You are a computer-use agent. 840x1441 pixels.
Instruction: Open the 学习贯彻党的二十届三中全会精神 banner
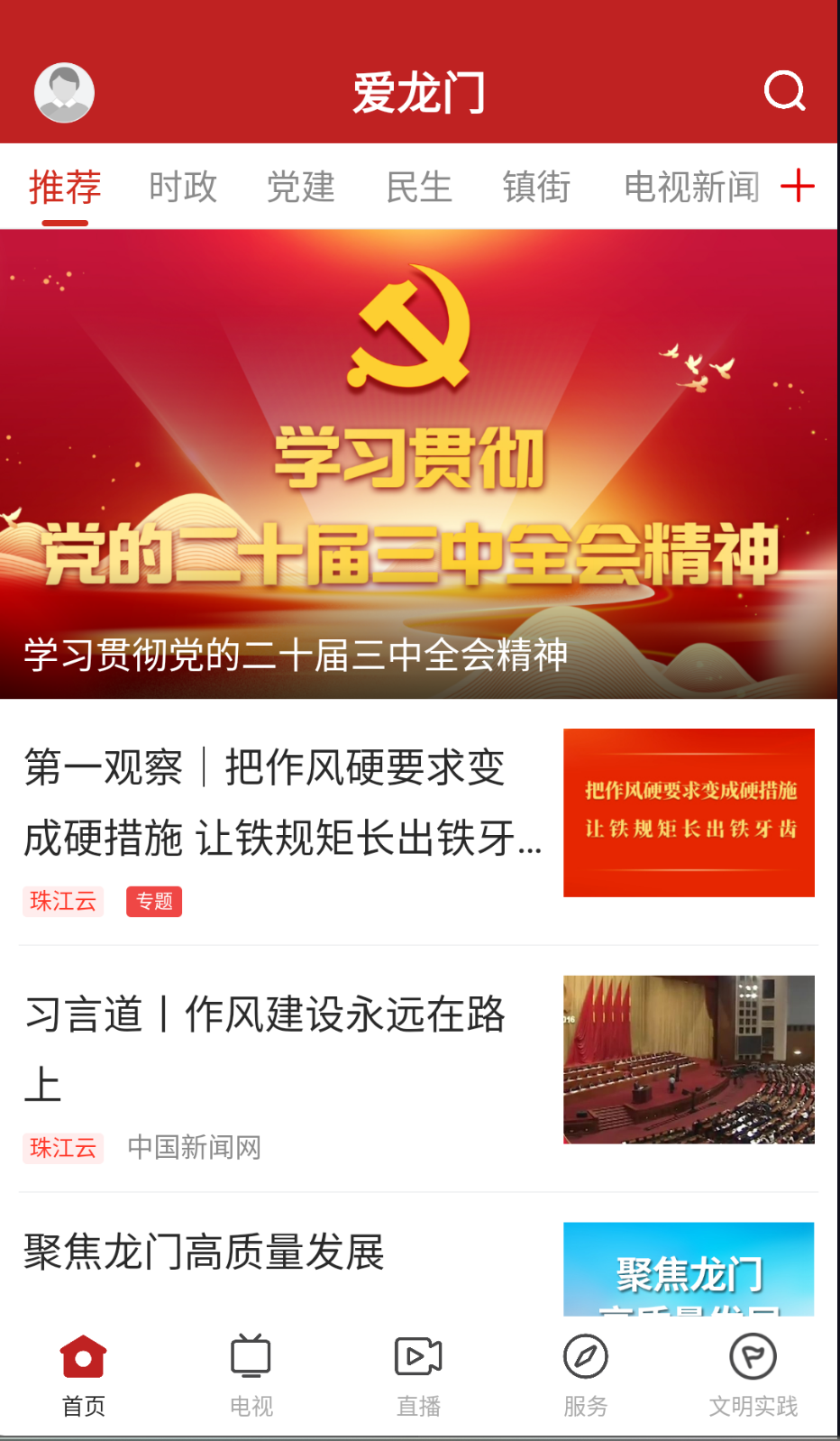click(420, 463)
